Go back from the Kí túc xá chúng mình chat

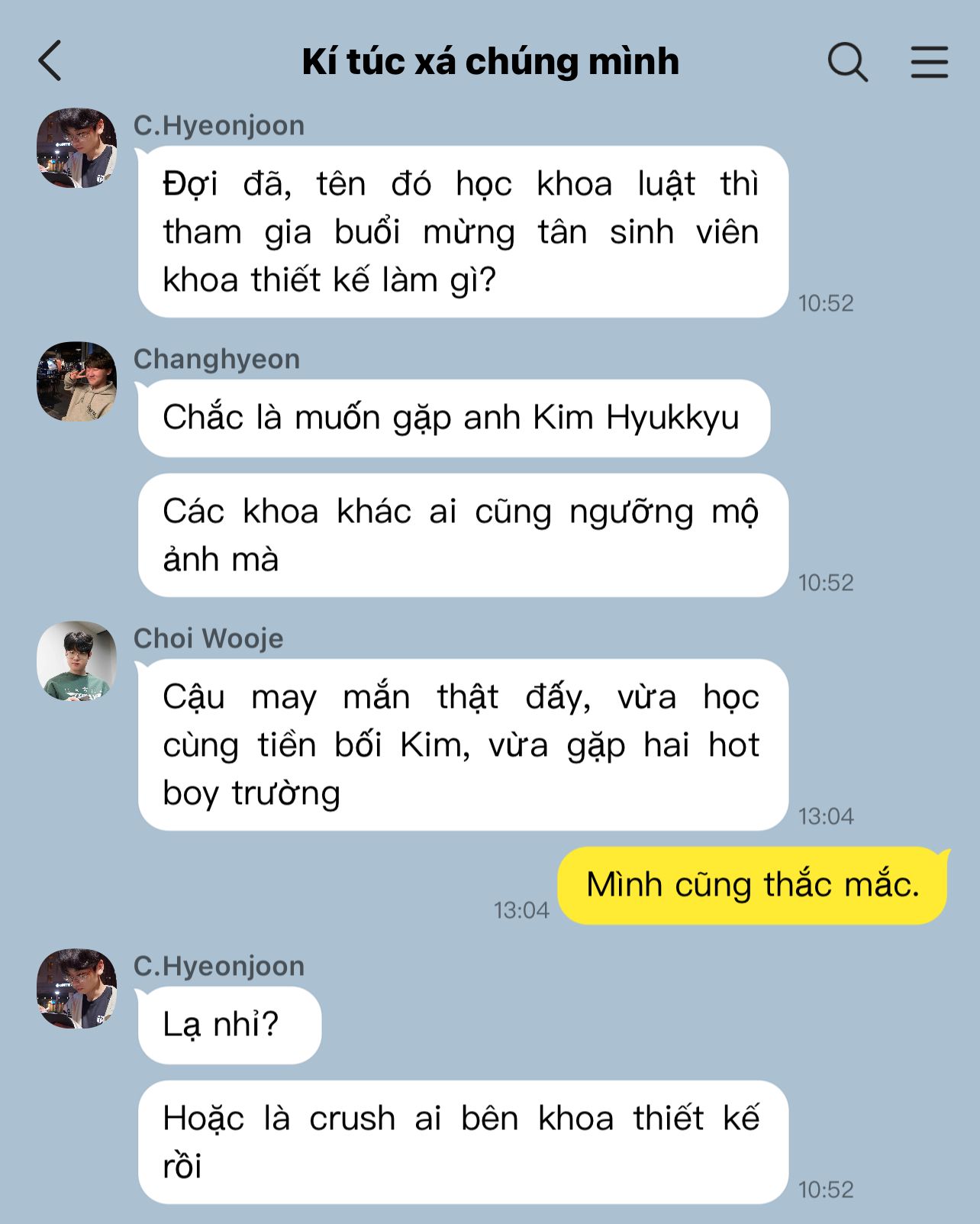coord(50,61)
